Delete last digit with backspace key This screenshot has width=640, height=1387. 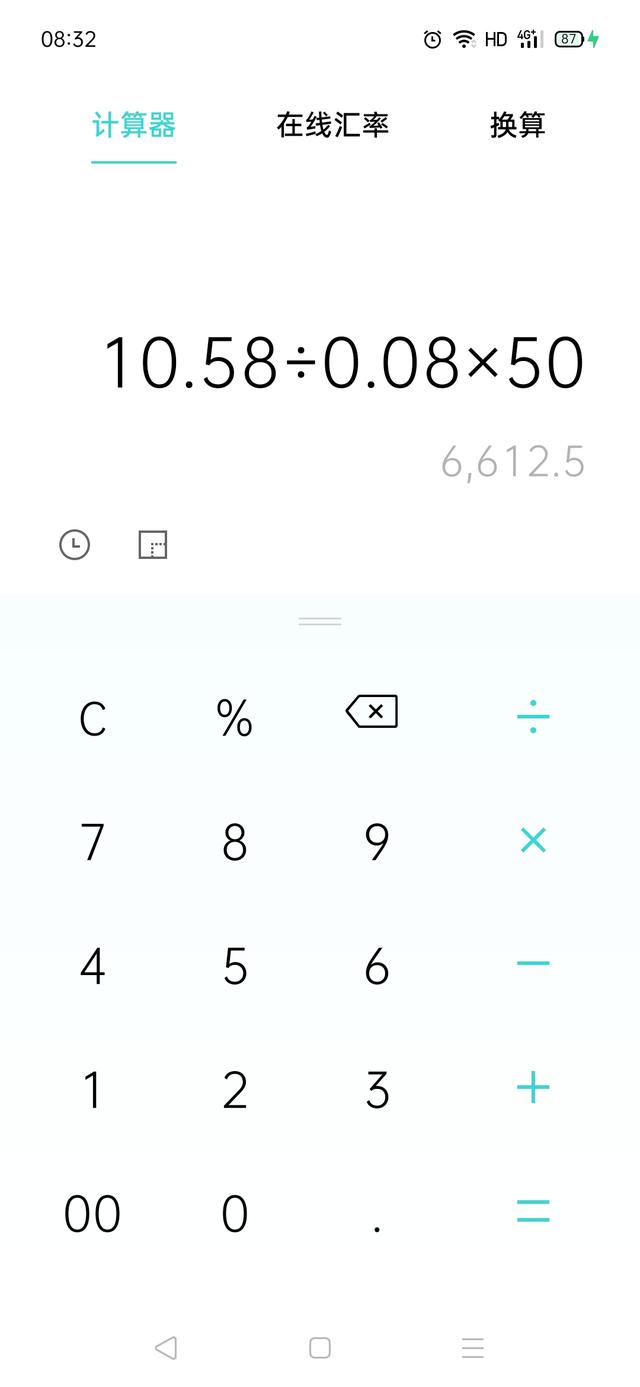[x=372, y=712]
